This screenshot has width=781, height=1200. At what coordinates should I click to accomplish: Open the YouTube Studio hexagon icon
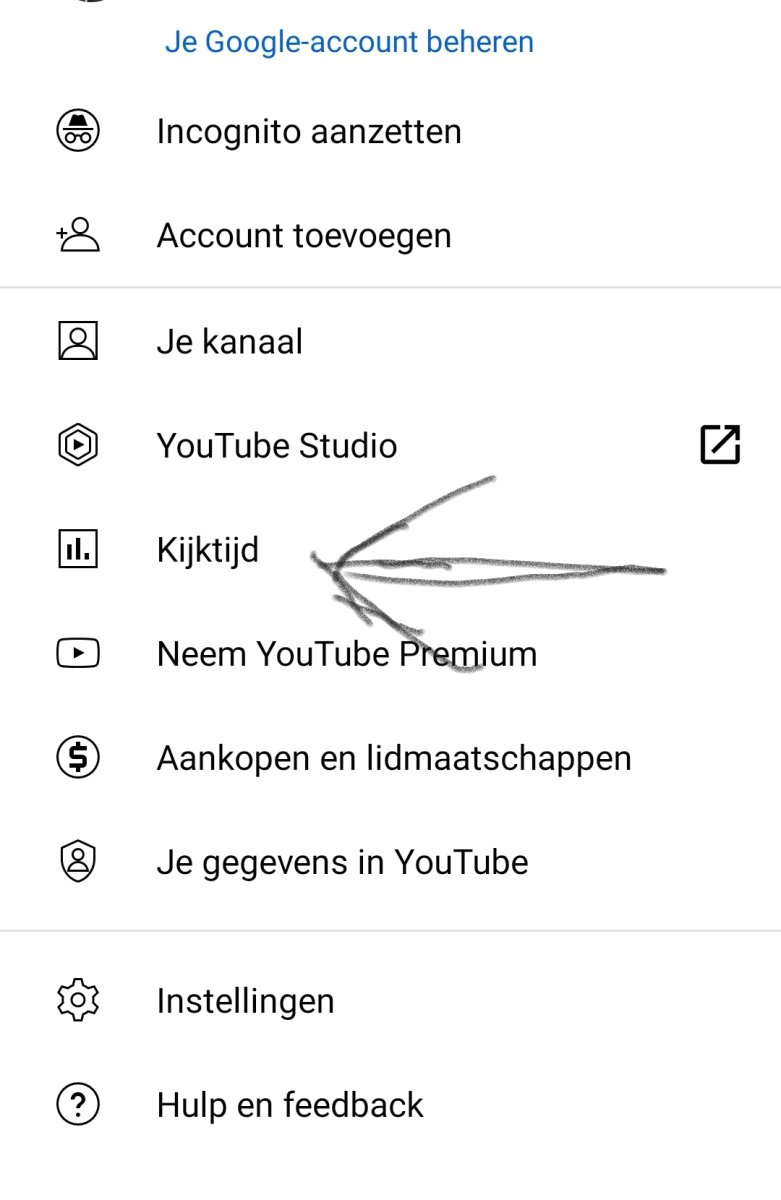coord(78,445)
